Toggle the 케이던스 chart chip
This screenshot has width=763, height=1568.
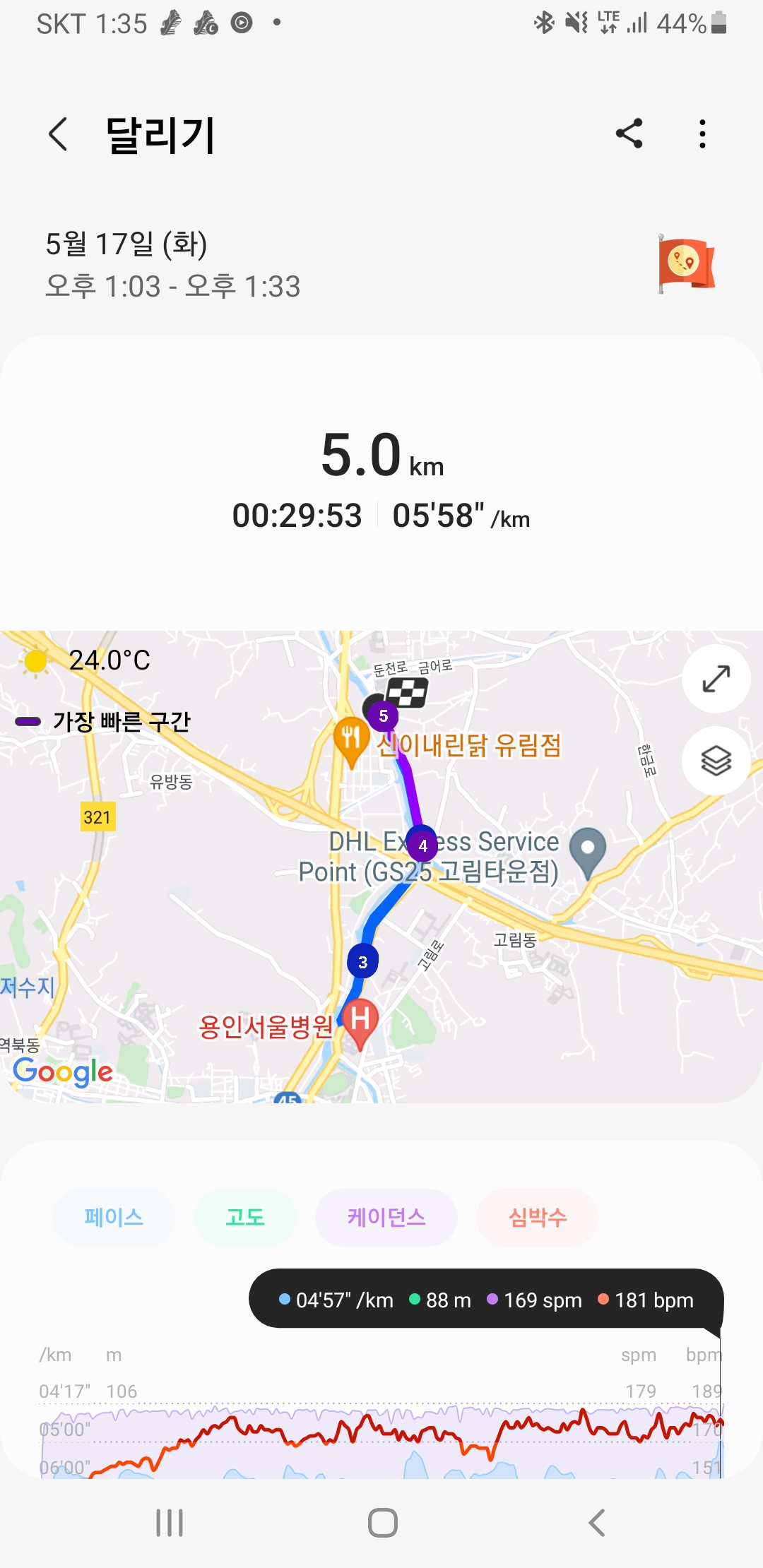tap(386, 1217)
